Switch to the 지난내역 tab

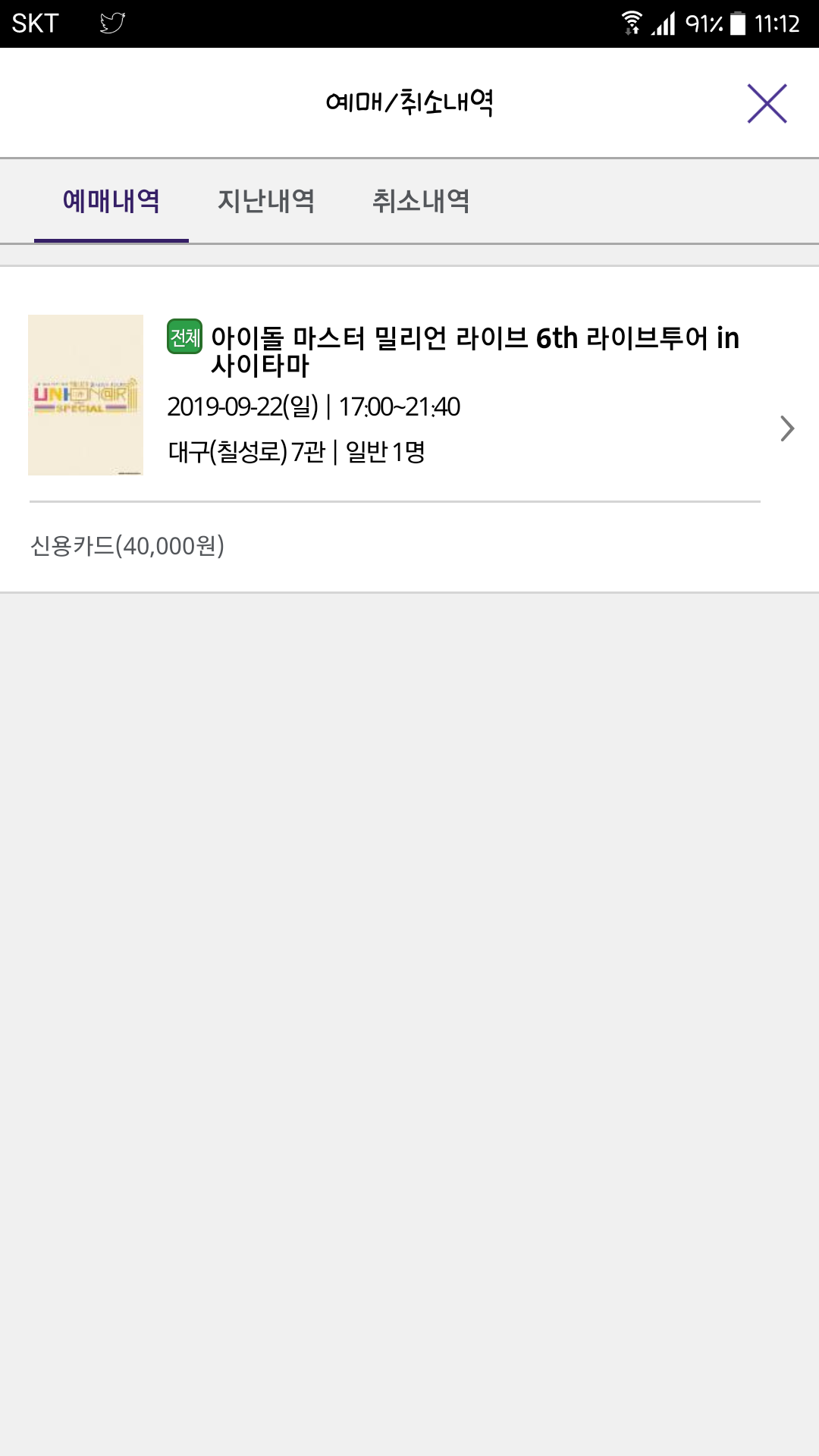(266, 201)
